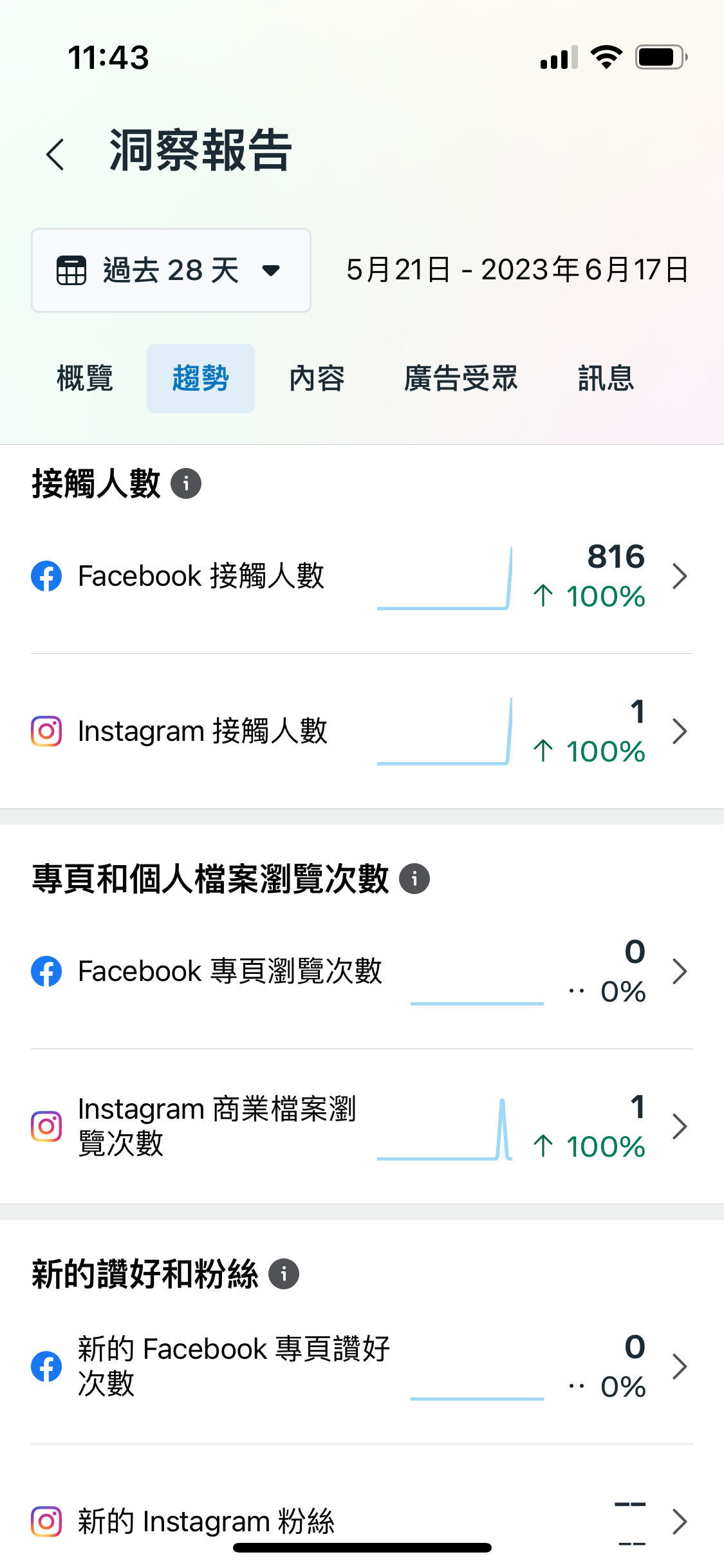Go back from 洞察報告
Viewport: 724px width, 1568px height.
(56, 154)
